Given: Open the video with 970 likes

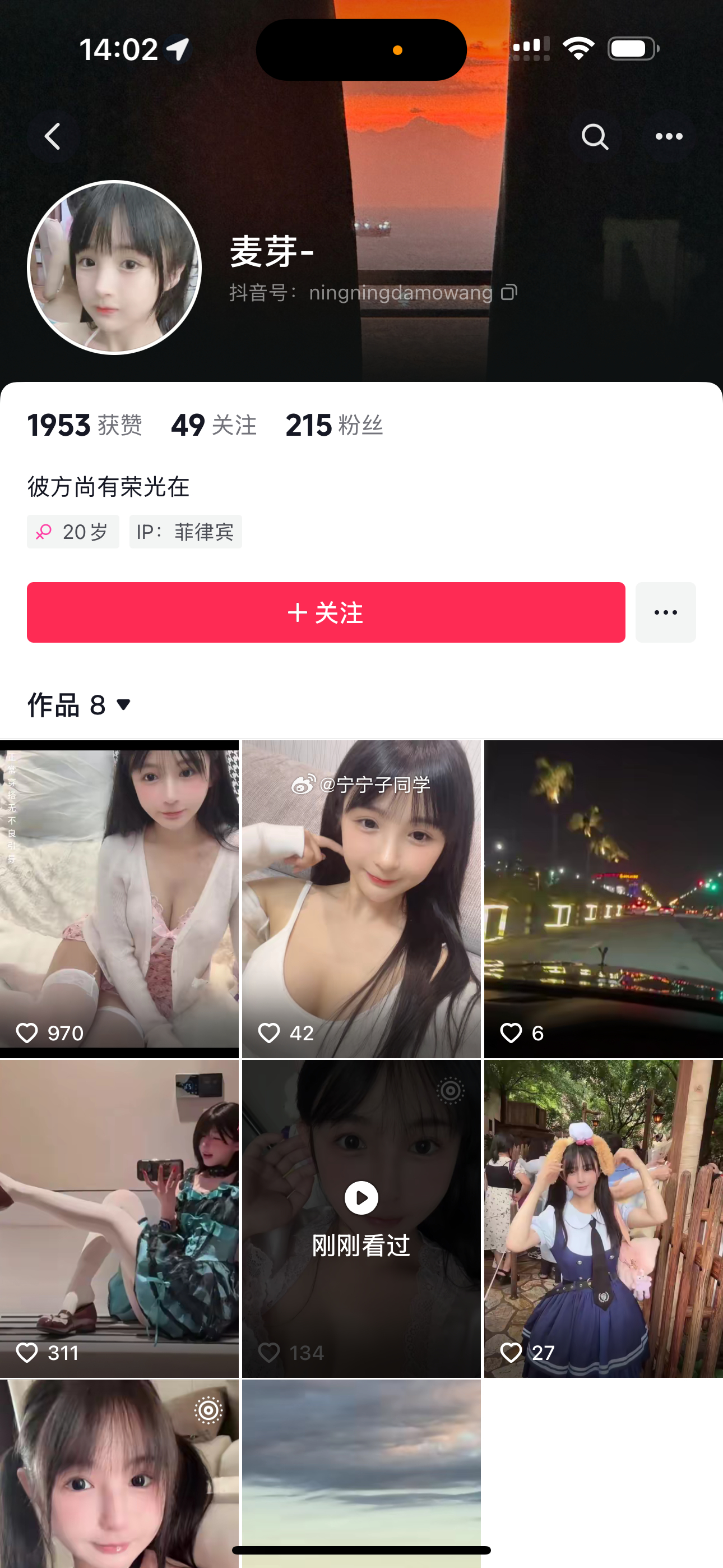Looking at the screenshot, I should [x=119, y=898].
